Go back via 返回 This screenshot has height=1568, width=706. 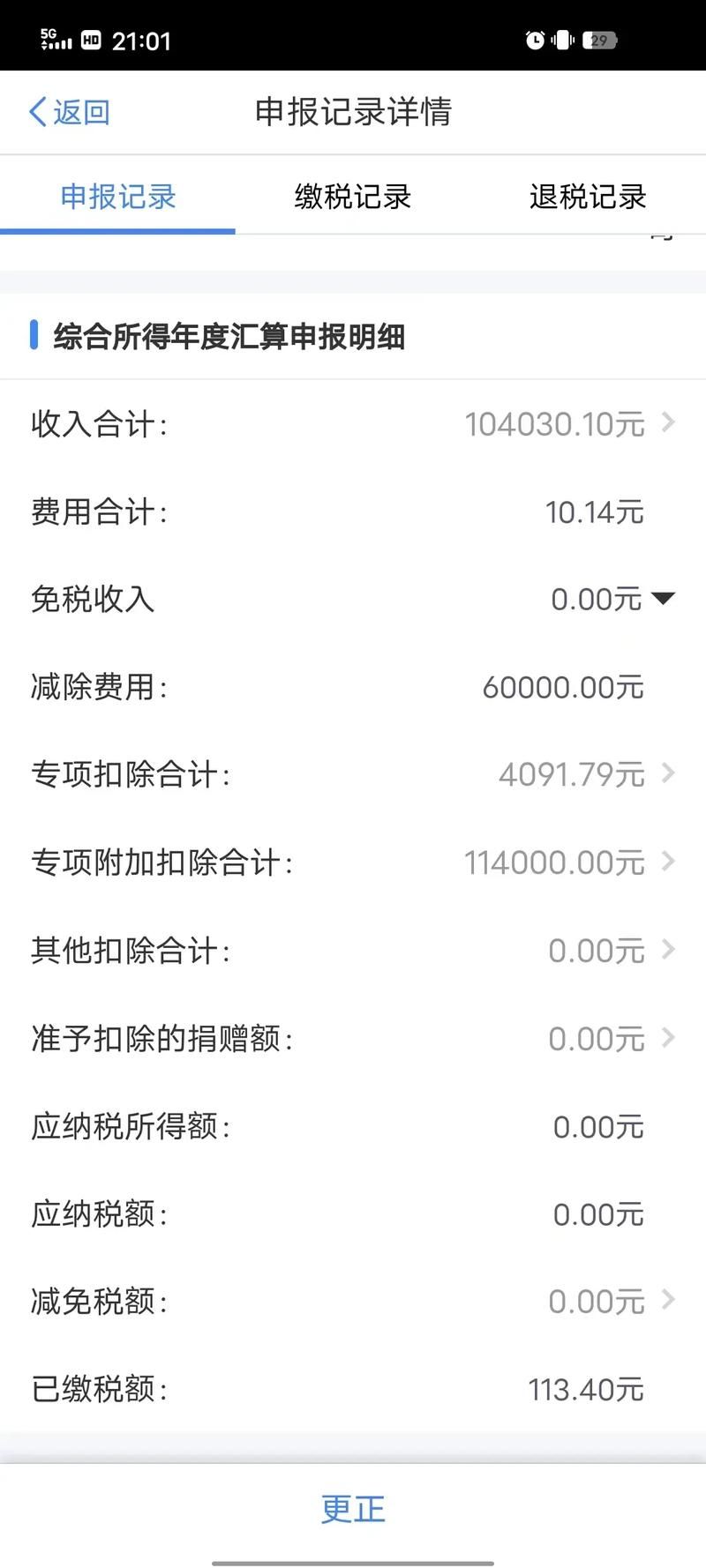coord(70,112)
